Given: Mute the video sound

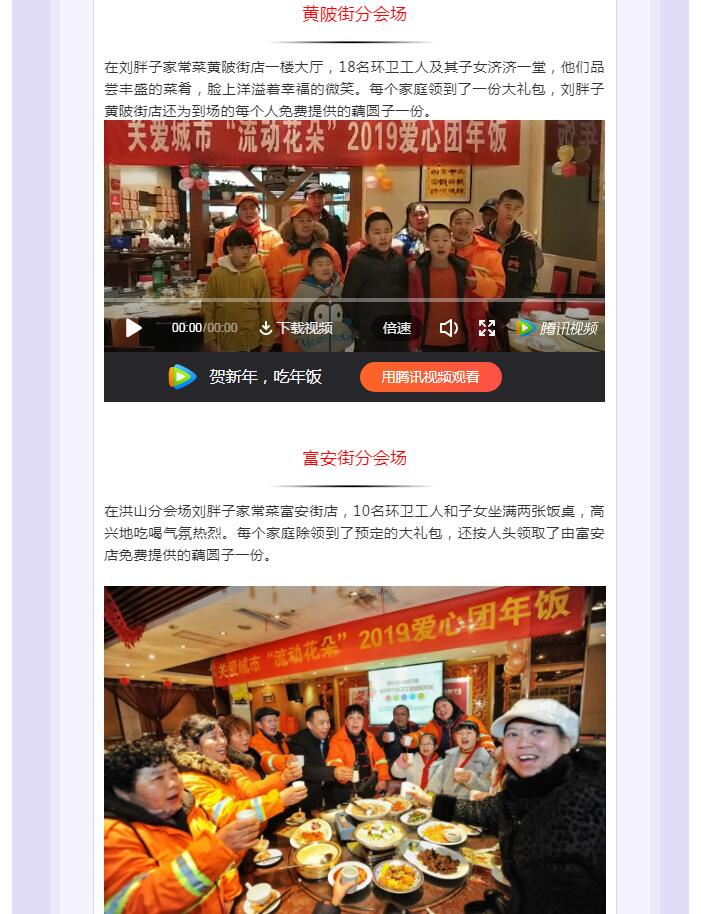Looking at the screenshot, I should click(x=449, y=328).
